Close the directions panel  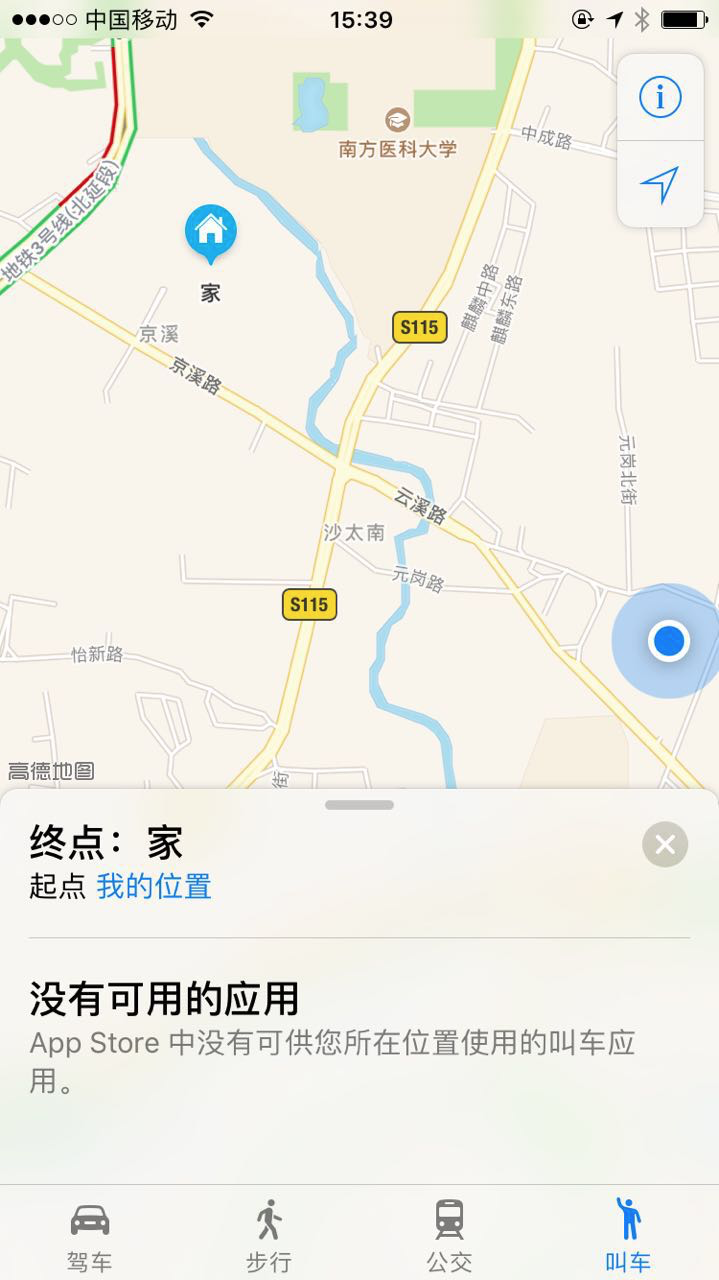point(665,845)
